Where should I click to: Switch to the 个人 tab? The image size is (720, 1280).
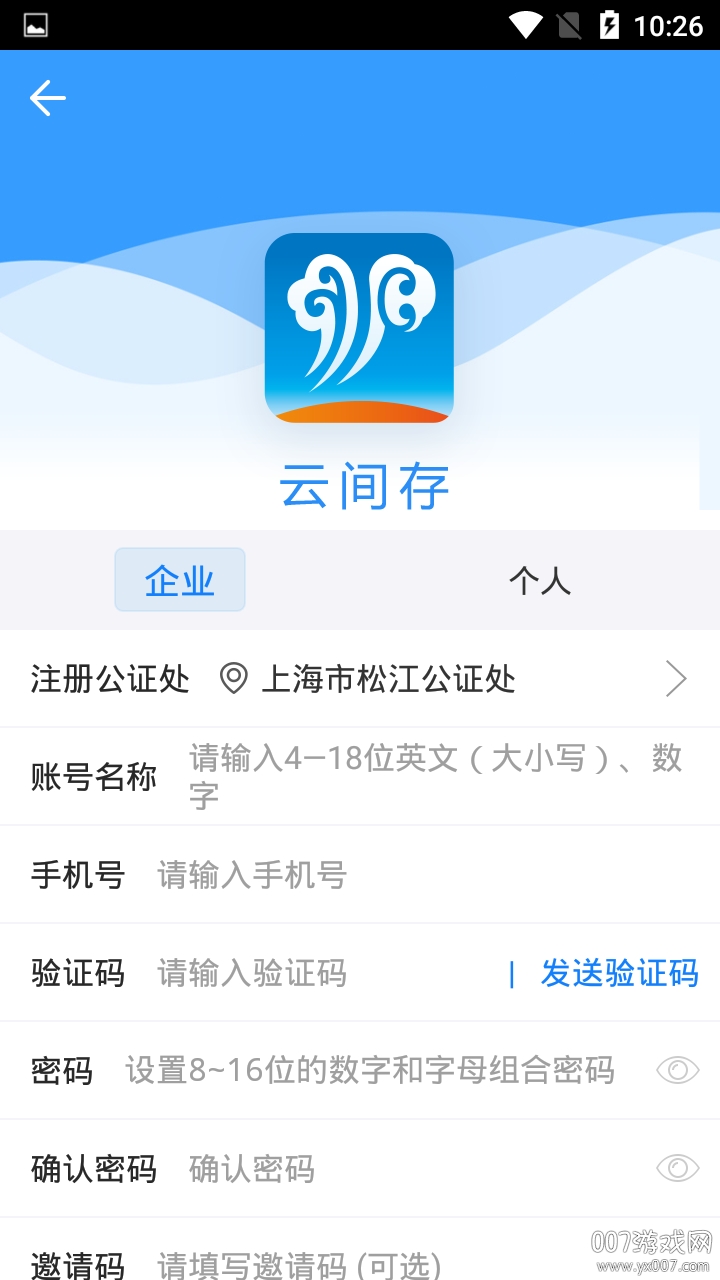coord(540,580)
